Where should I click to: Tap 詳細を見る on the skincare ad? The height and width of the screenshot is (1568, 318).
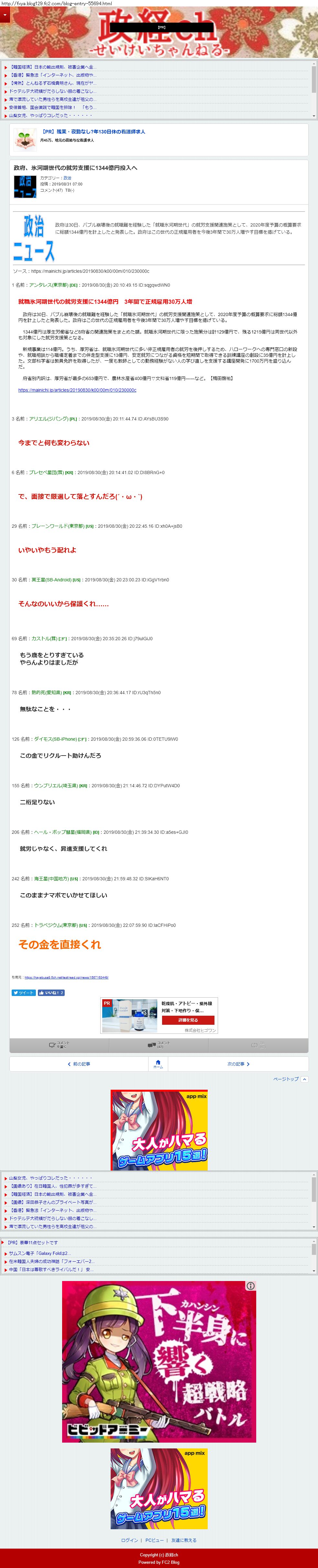tap(188, 1020)
